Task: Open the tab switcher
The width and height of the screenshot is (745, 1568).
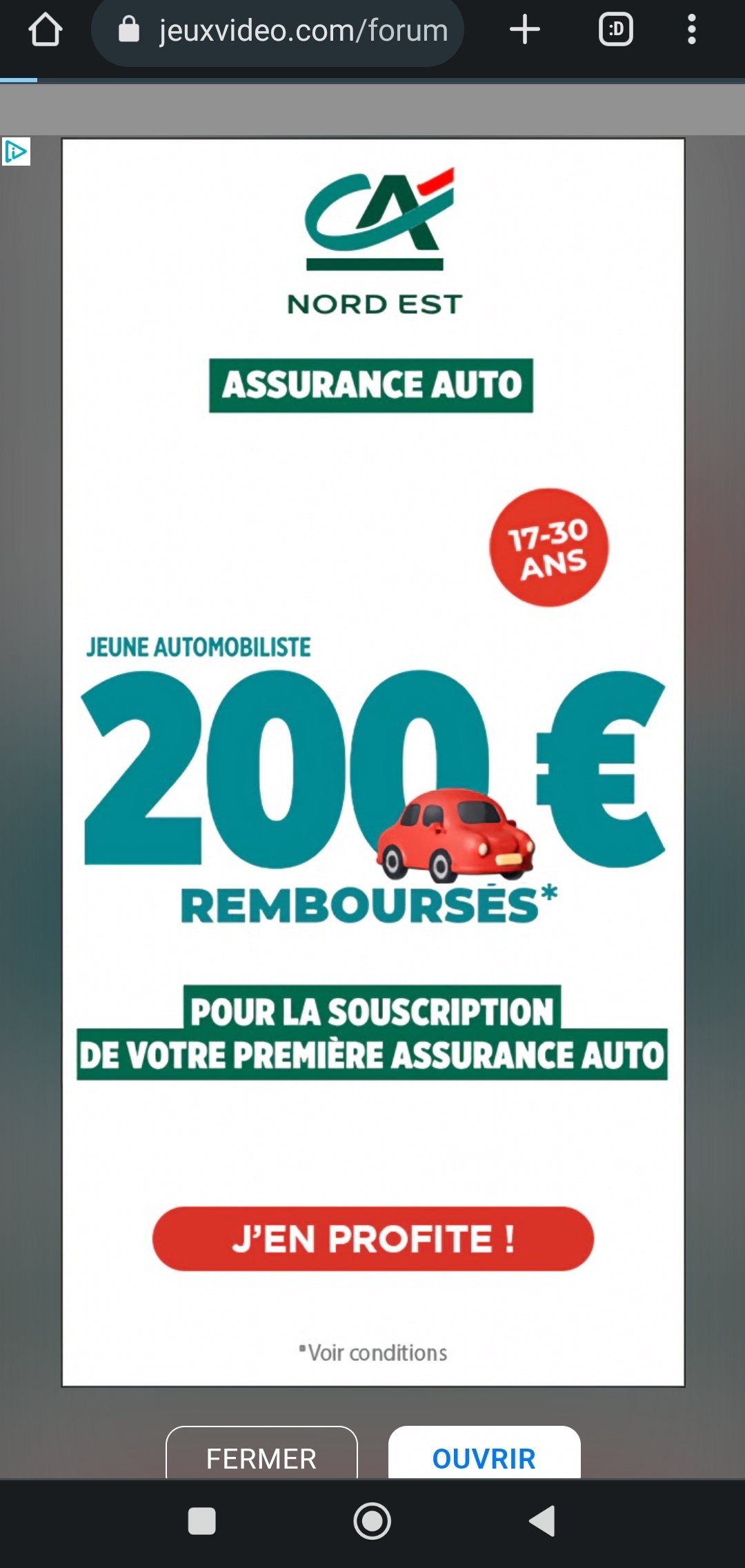Action: click(616, 30)
